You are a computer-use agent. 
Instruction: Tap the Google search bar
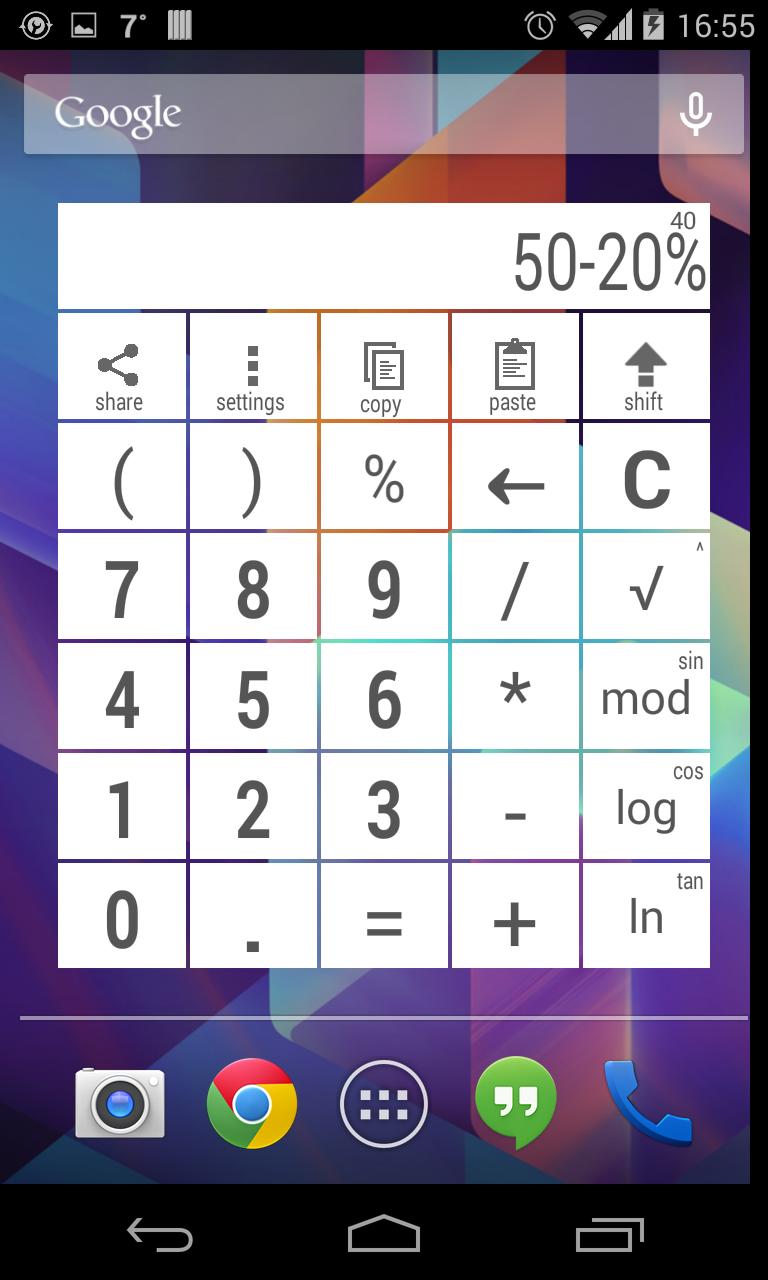tap(300, 114)
